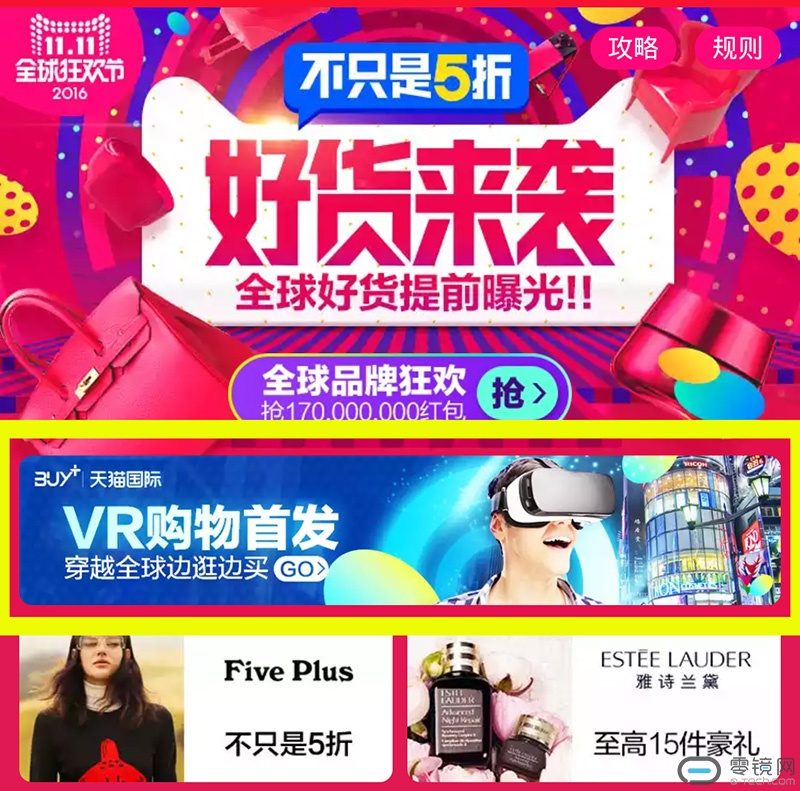Image resolution: width=800 pixels, height=791 pixels.
Task: Open the Estee Lauder 至高15件豪礼 card
Action: (x=594, y=710)
